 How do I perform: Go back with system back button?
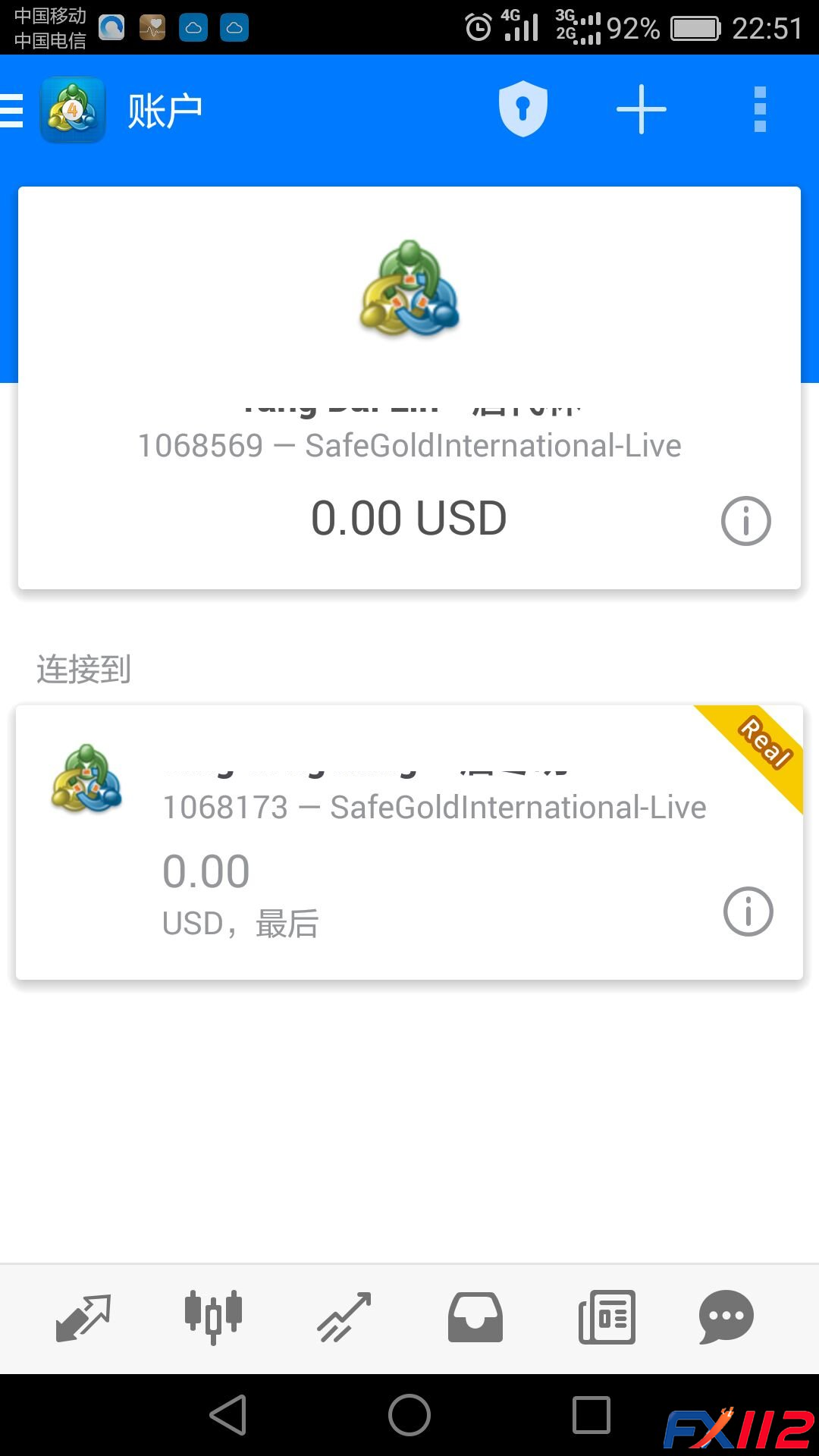(228, 1415)
